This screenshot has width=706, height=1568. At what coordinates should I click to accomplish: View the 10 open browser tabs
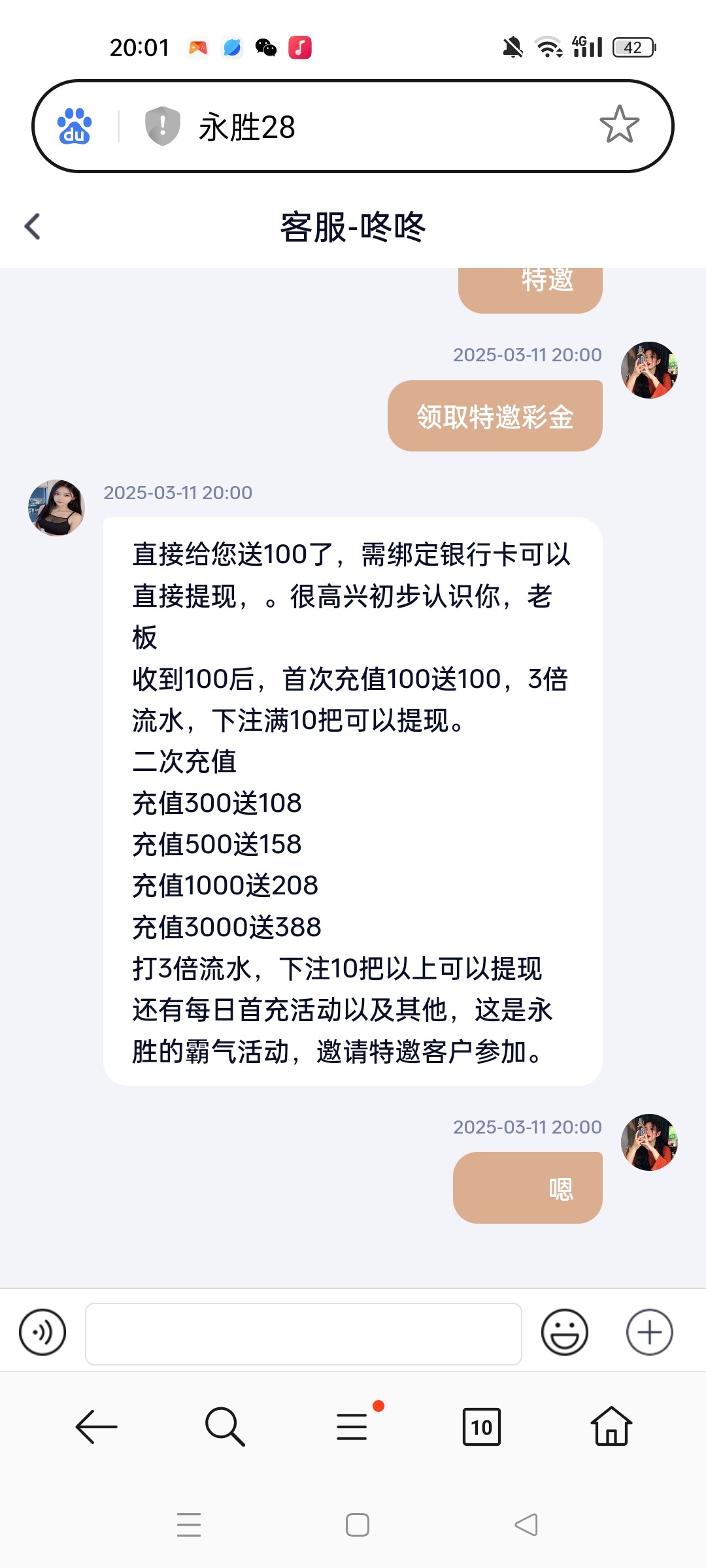(481, 1427)
